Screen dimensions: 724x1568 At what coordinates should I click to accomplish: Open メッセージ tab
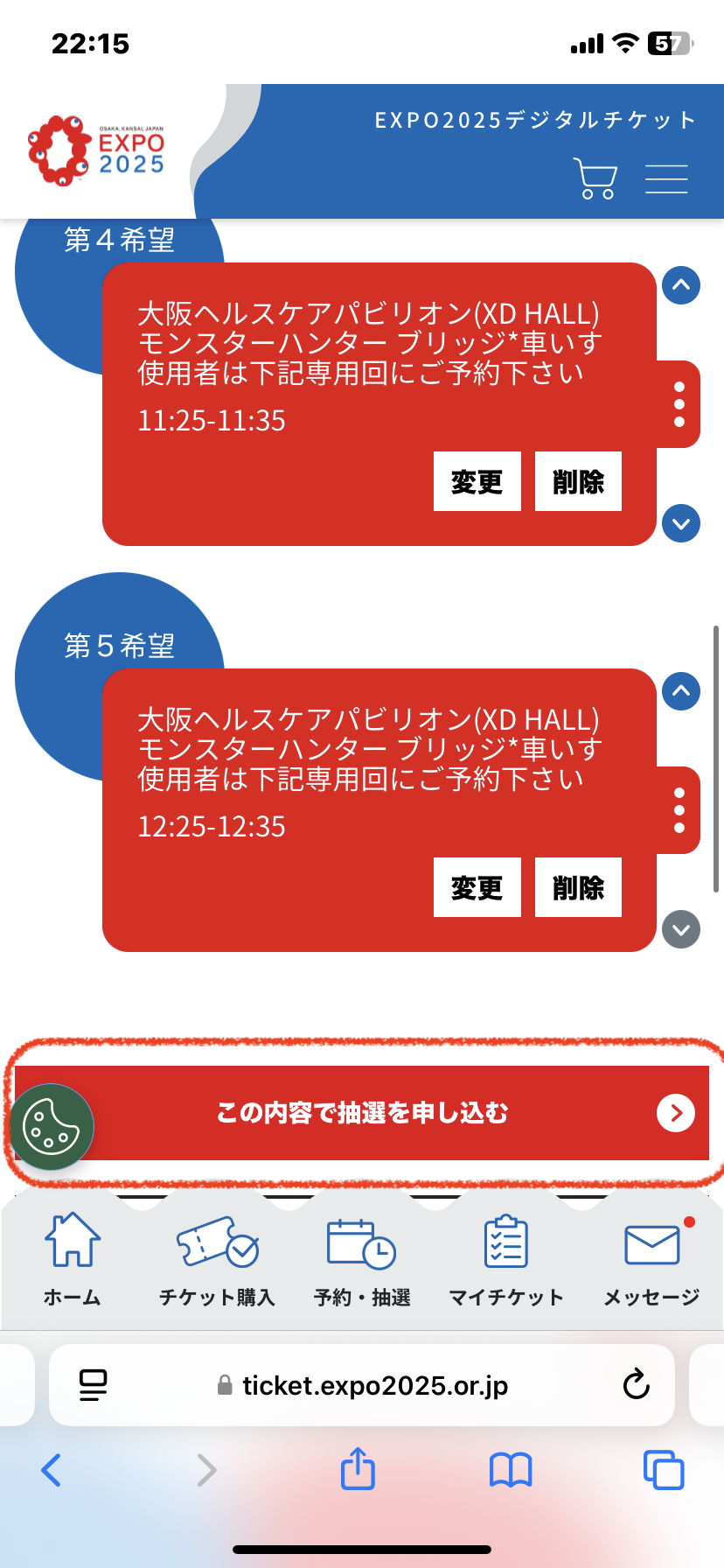point(652,1260)
